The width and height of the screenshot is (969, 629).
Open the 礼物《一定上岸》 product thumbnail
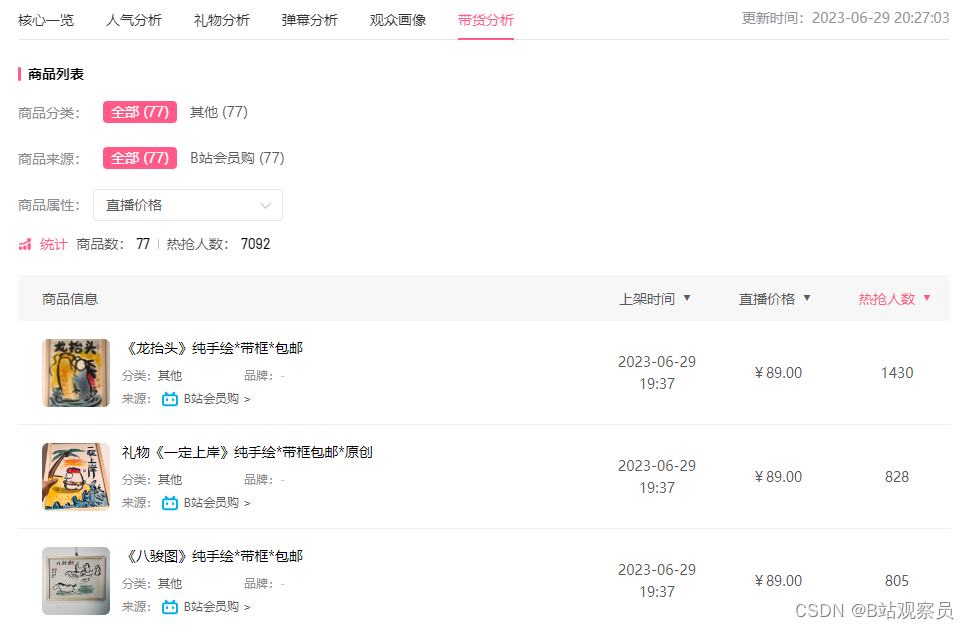click(76, 477)
